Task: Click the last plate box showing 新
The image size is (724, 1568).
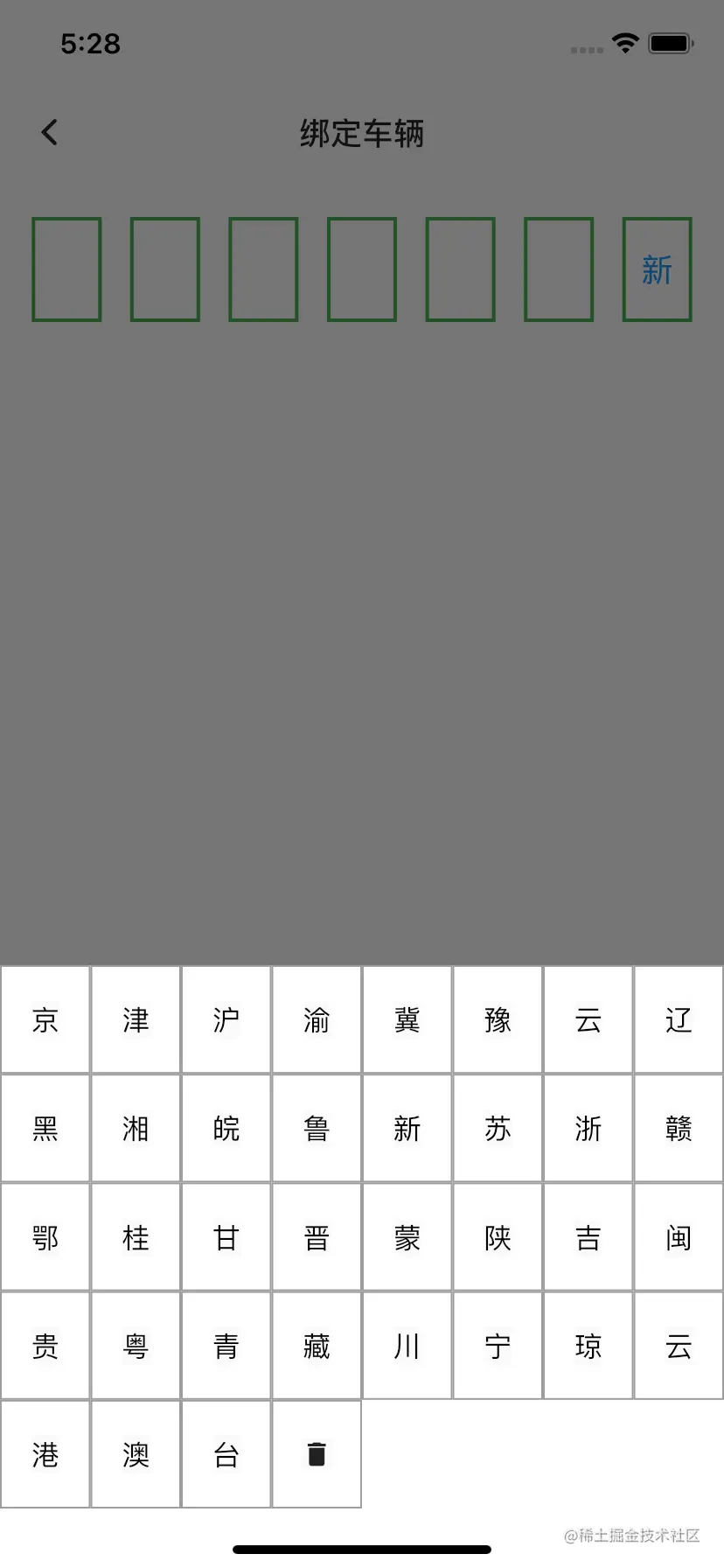Action: tap(657, 269)
